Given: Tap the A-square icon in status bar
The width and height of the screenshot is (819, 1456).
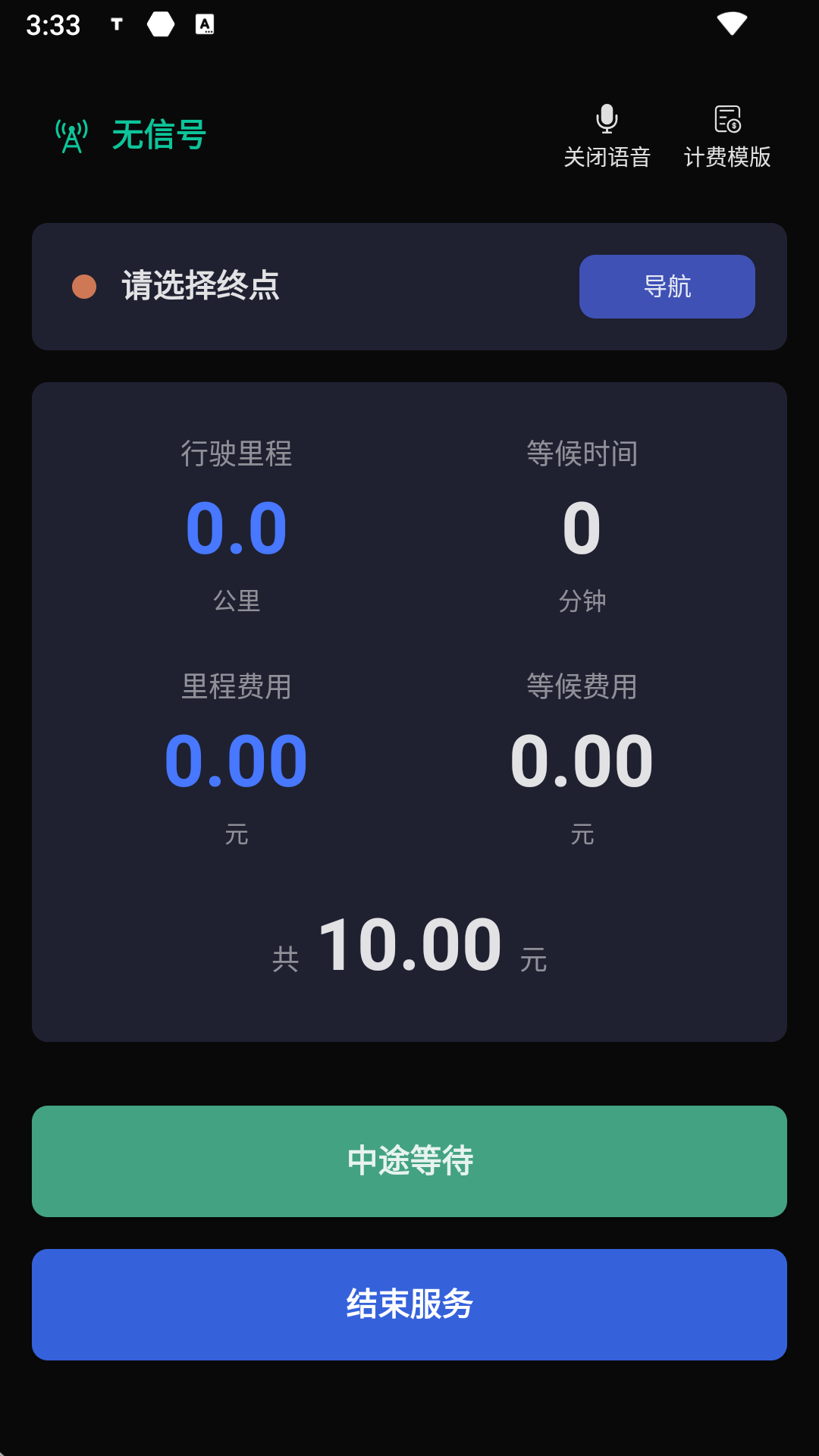Looking at the screenshot, I should coord(203,25).
